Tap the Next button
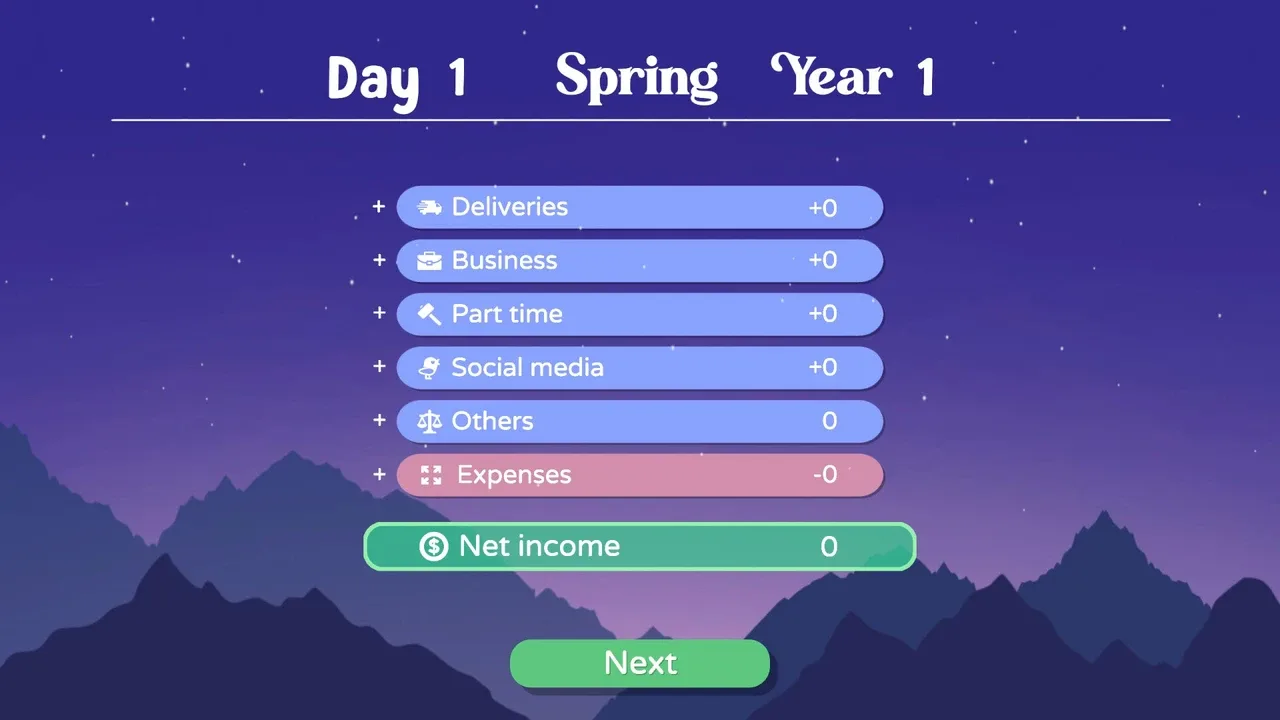Image resolution: width=1280 pixels, height=720 pixels. click(640, 663)
